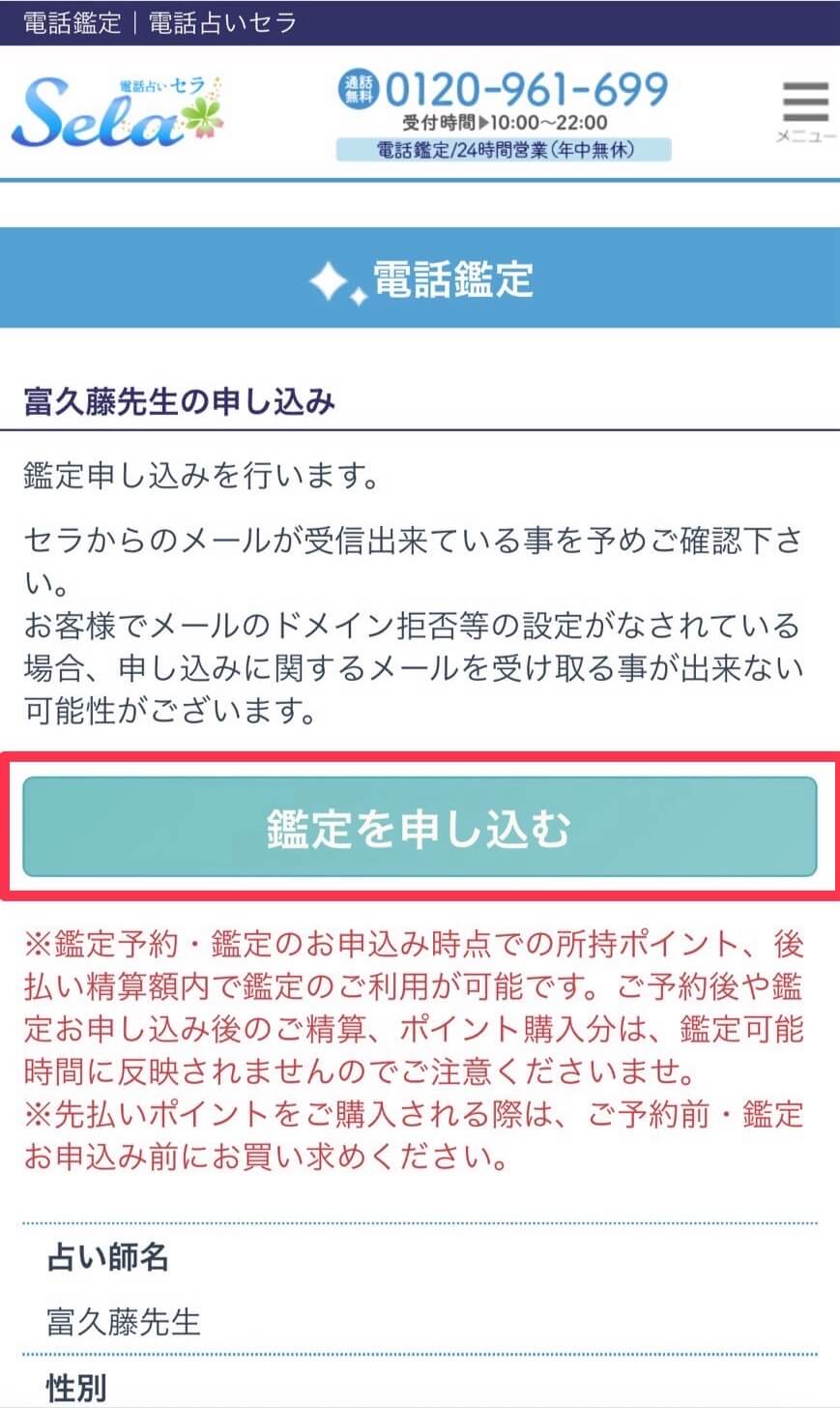Tap the 鑑定を申し込む button
This screenshot has width=840, height=1408.
(420, 828)
